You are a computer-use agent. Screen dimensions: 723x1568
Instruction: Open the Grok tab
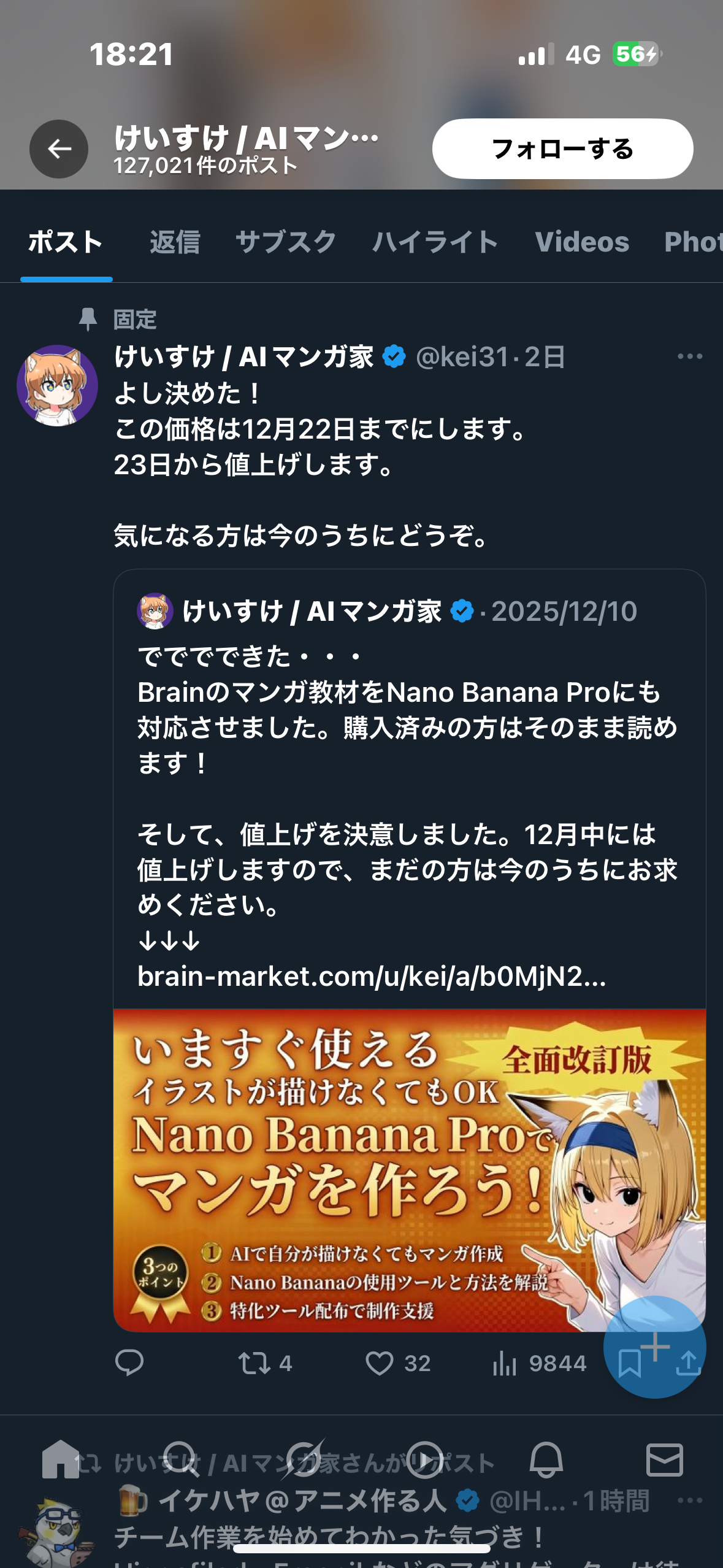303,1459
